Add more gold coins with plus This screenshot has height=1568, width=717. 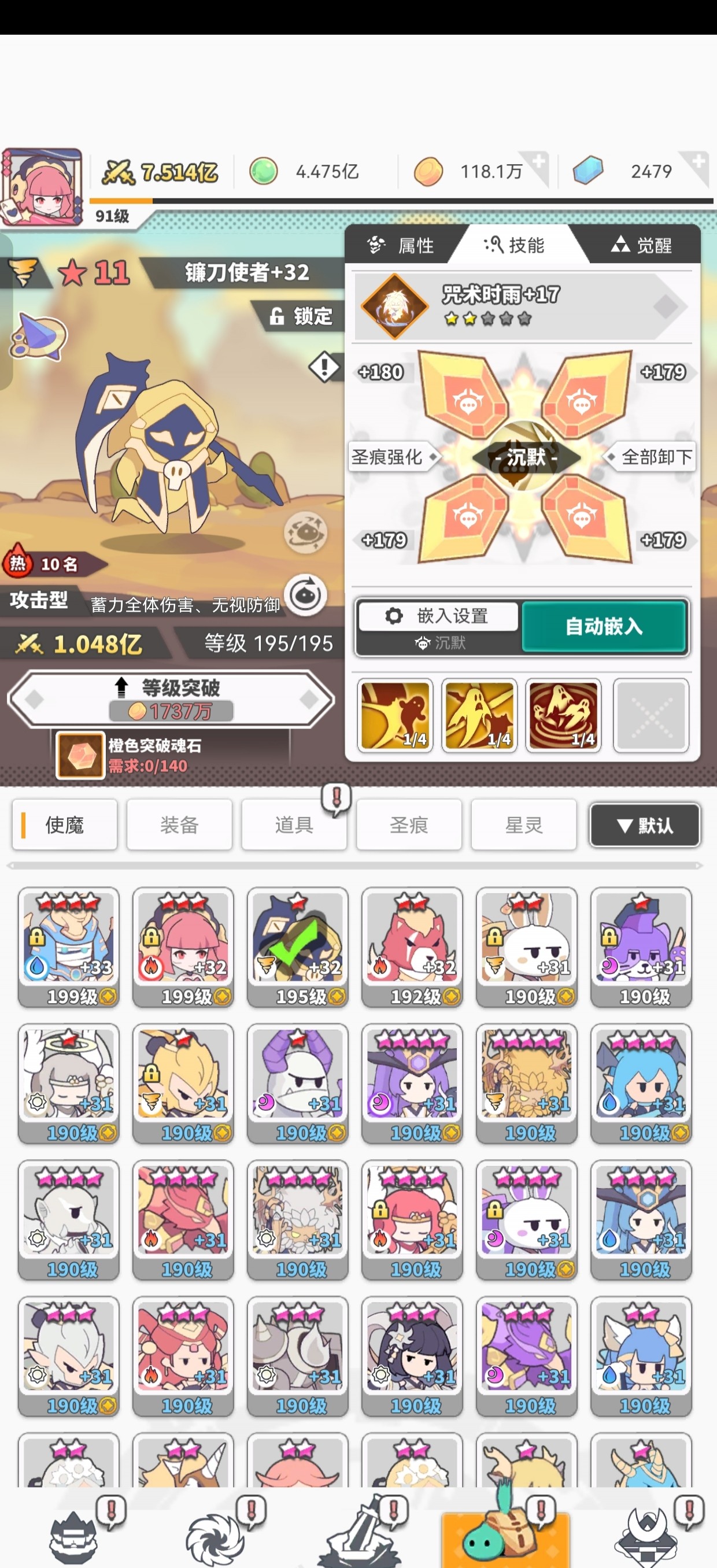coord(537,163)
